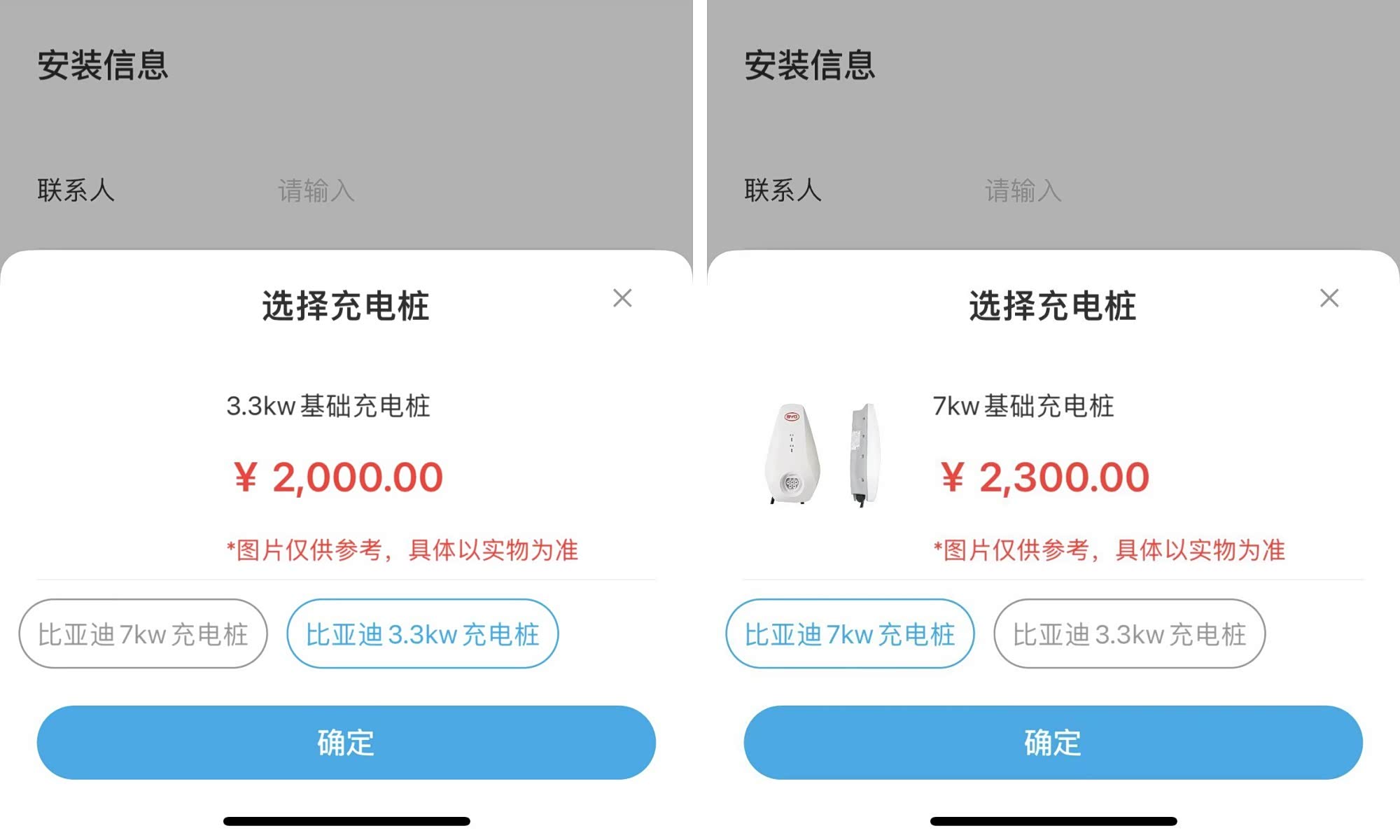
Task: Close the dialog showing 3.3kw基础充电桩
Action: coord(622,298)
